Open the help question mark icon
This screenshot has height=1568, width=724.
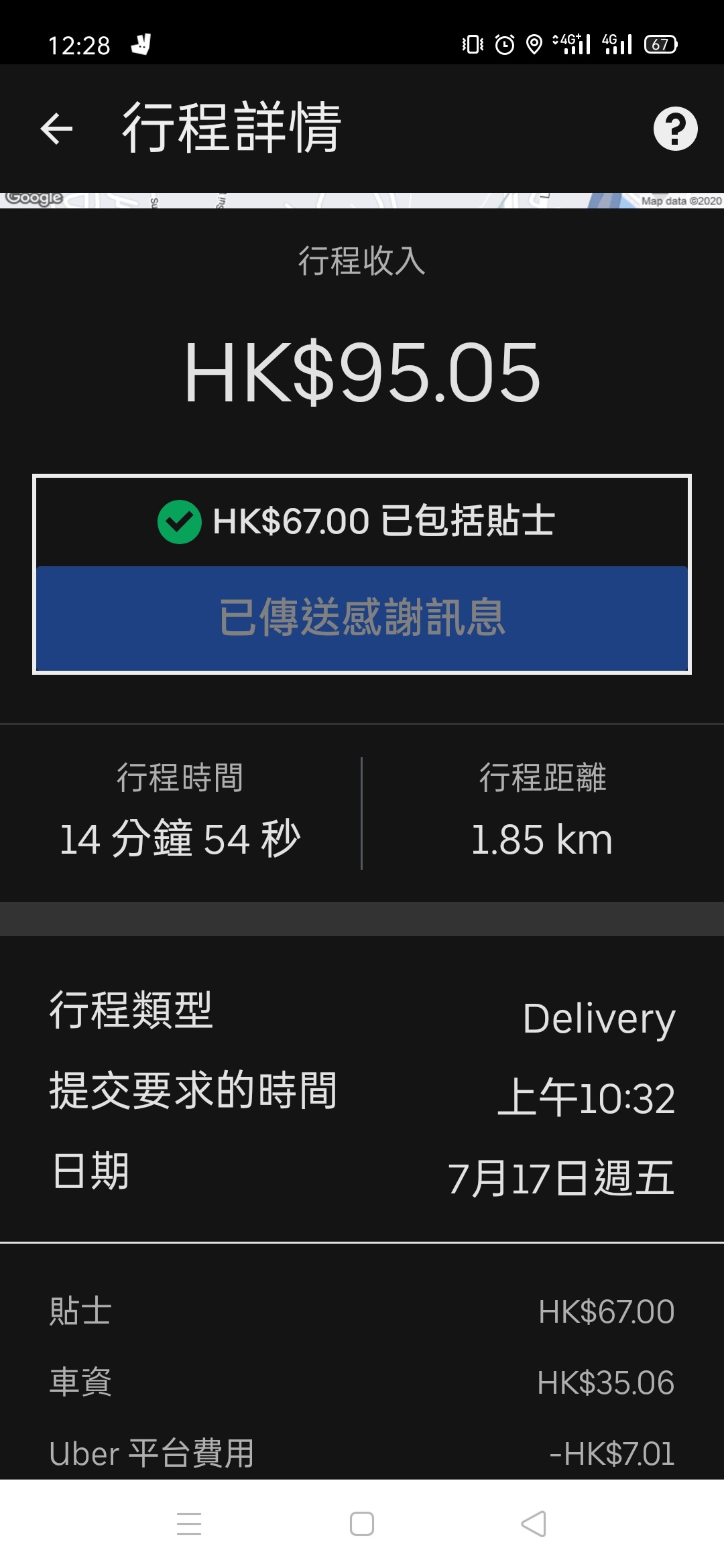[675, 129]
